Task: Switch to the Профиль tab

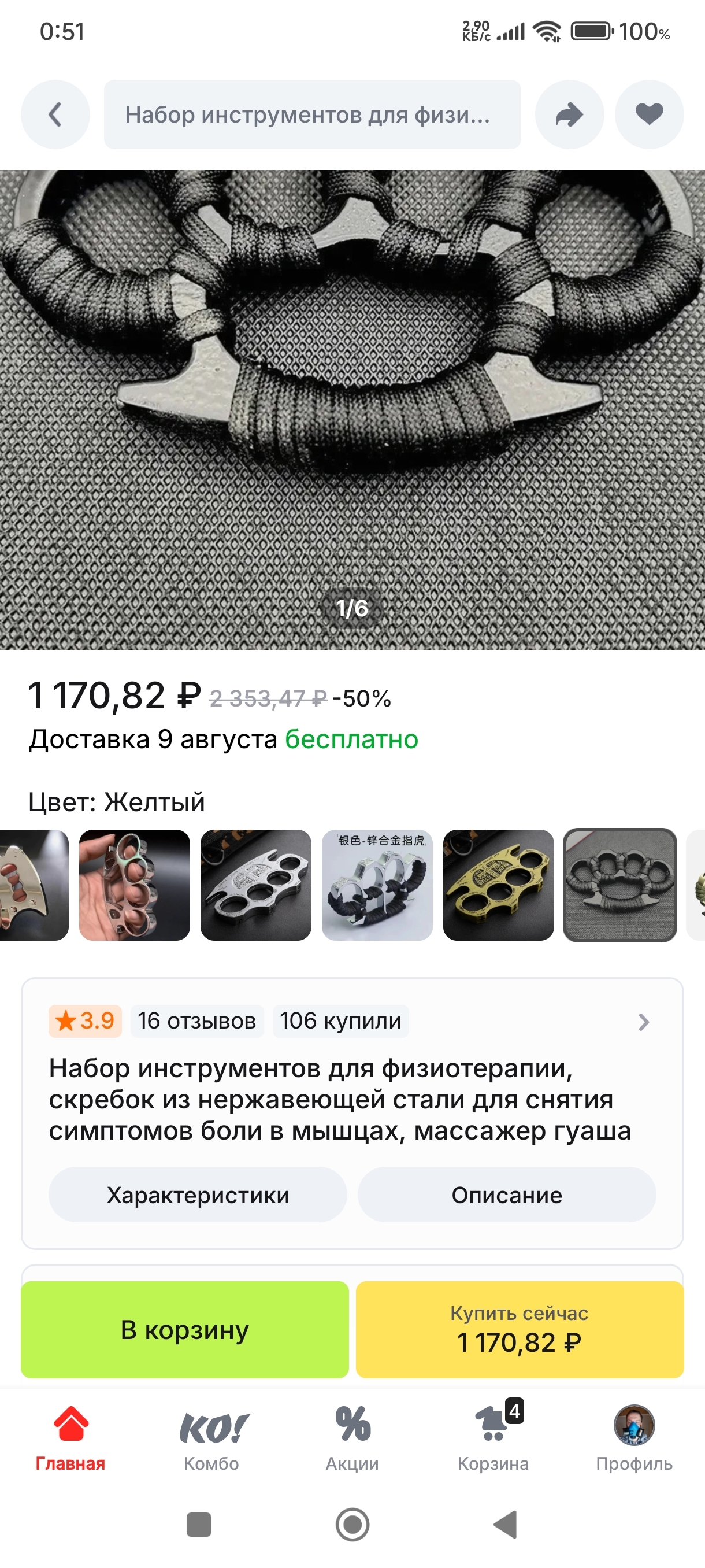Action: pos(634,1439)
